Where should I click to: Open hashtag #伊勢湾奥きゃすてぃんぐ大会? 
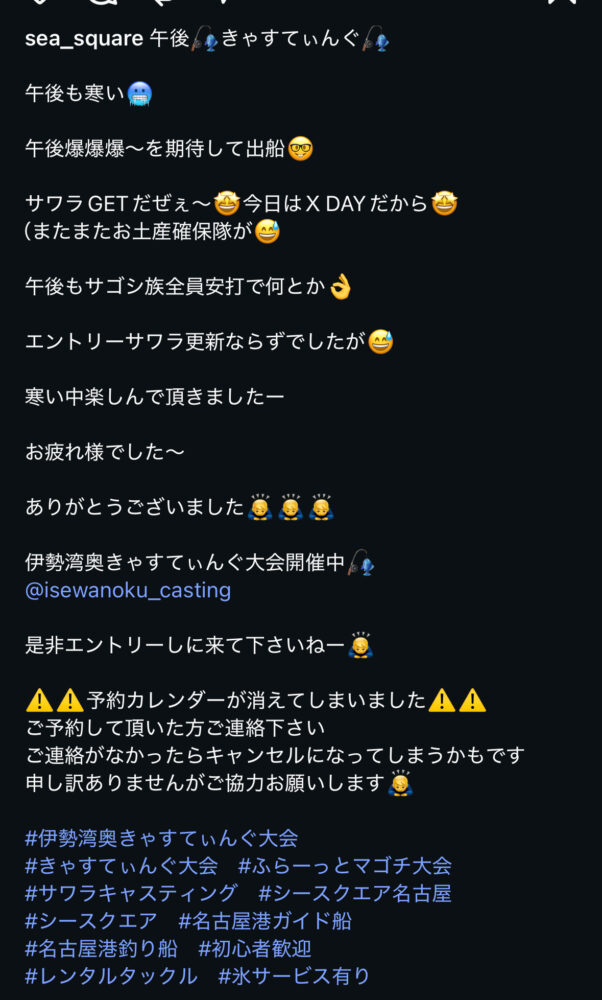pyautogui.click(x=161, y=838)
